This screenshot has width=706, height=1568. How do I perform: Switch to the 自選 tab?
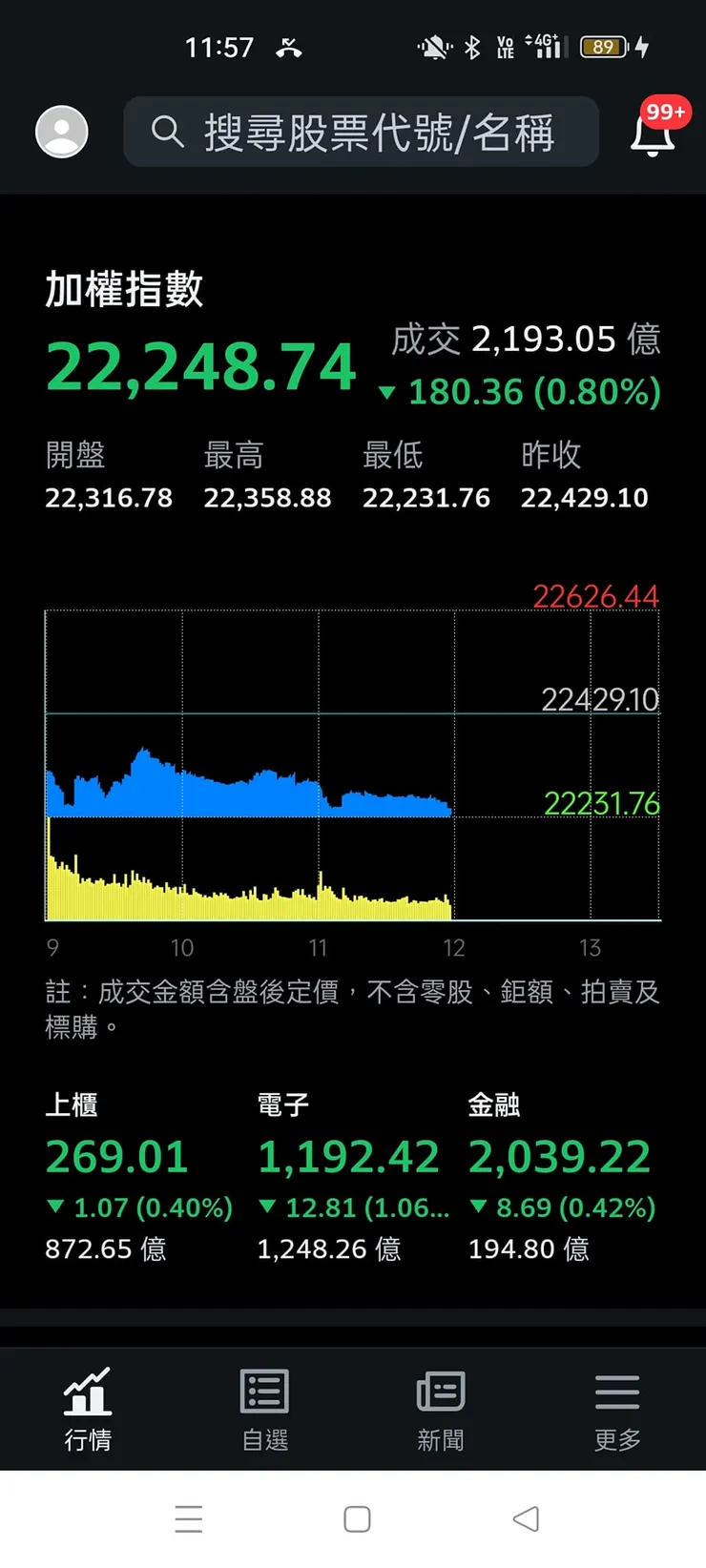[264, 1412]
